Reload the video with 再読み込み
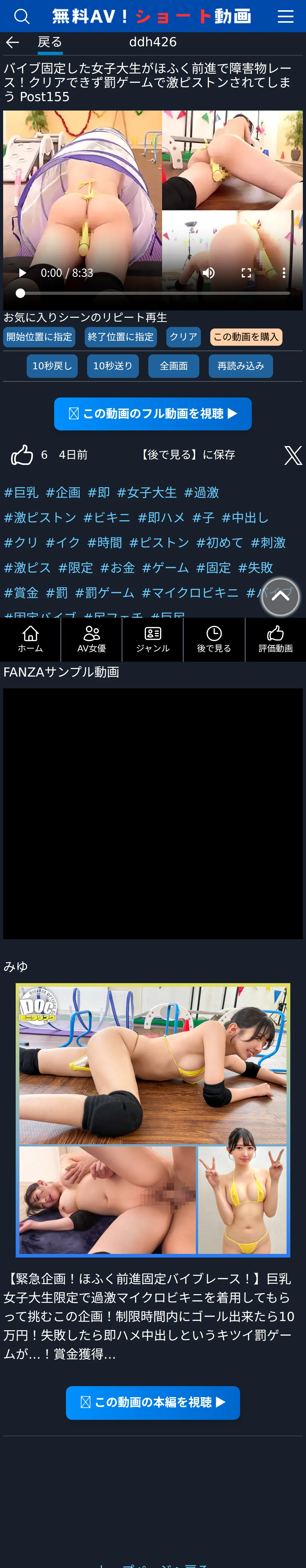 click(x=241, y=366)
